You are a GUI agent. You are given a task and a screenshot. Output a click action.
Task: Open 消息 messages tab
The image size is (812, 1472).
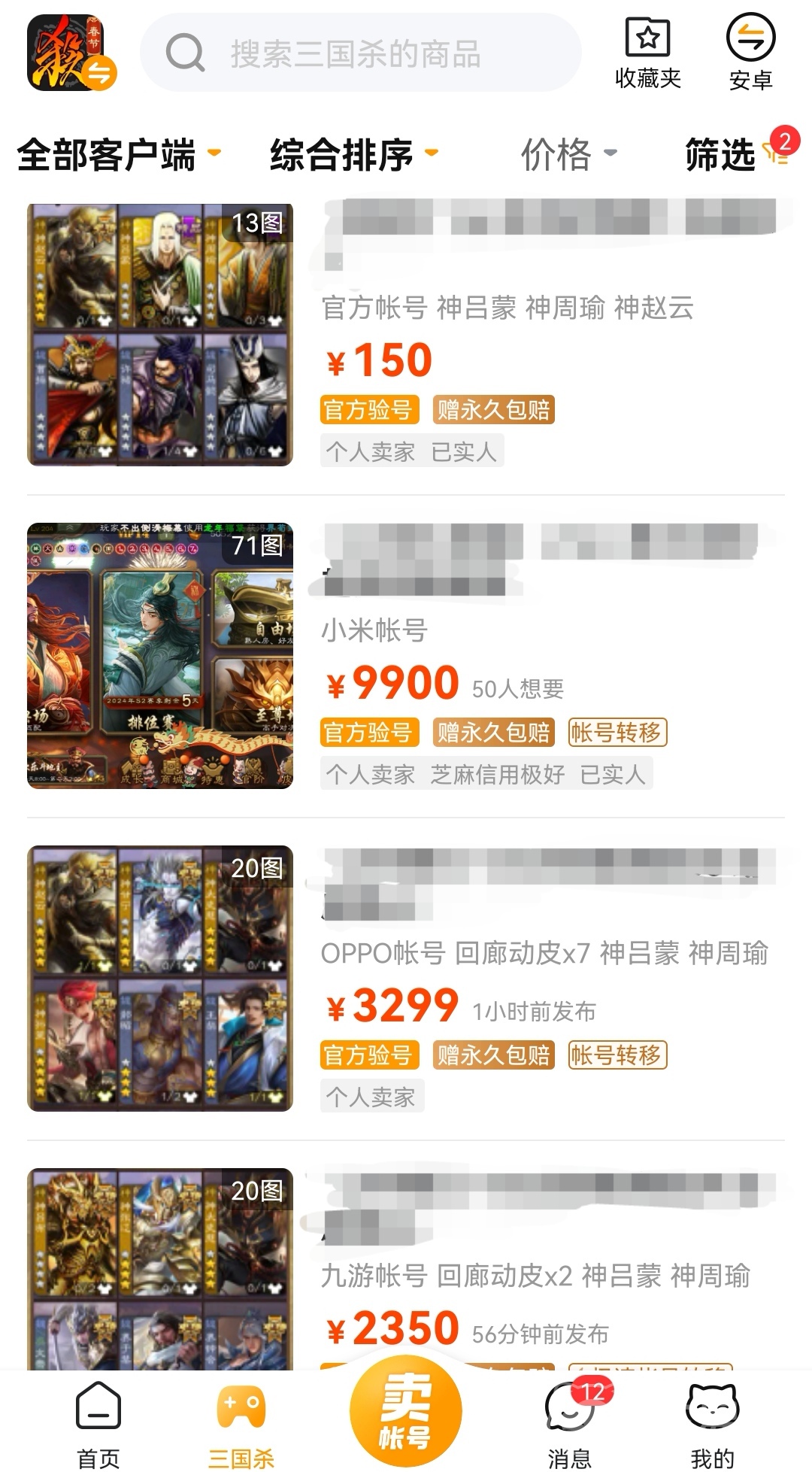(x=569, y=1422)
